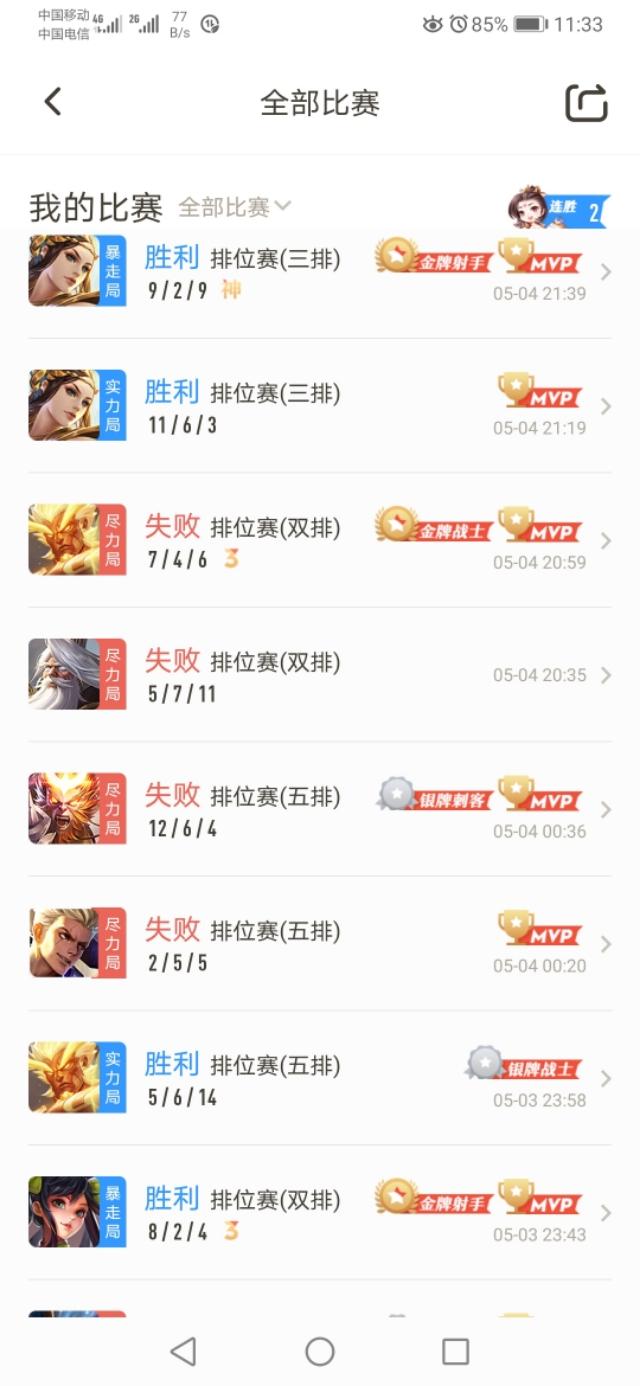Open the 胜利 match from 05-03 23:58
The image size is (640, 1386).
[x=320, y=1078]
